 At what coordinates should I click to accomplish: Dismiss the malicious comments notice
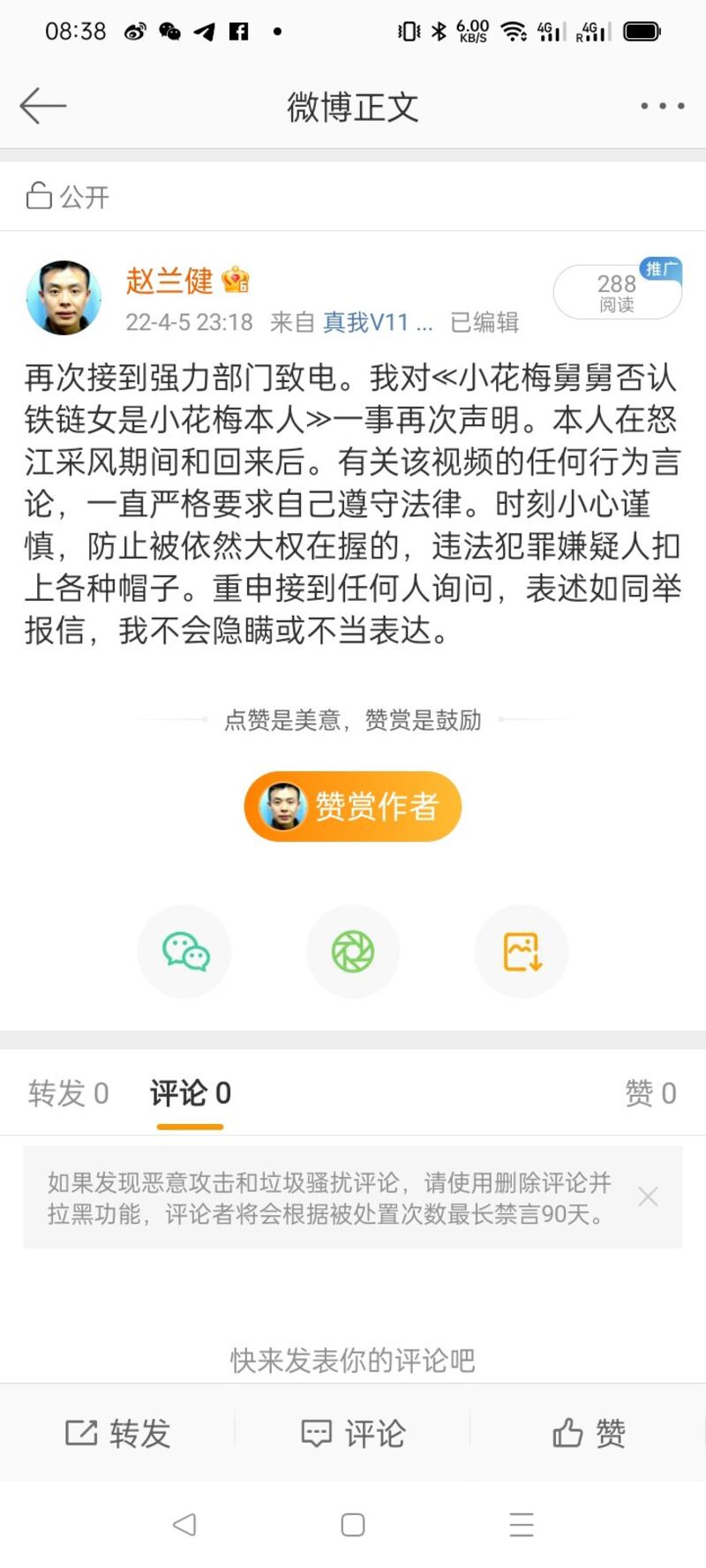(x=648, y=1197)
